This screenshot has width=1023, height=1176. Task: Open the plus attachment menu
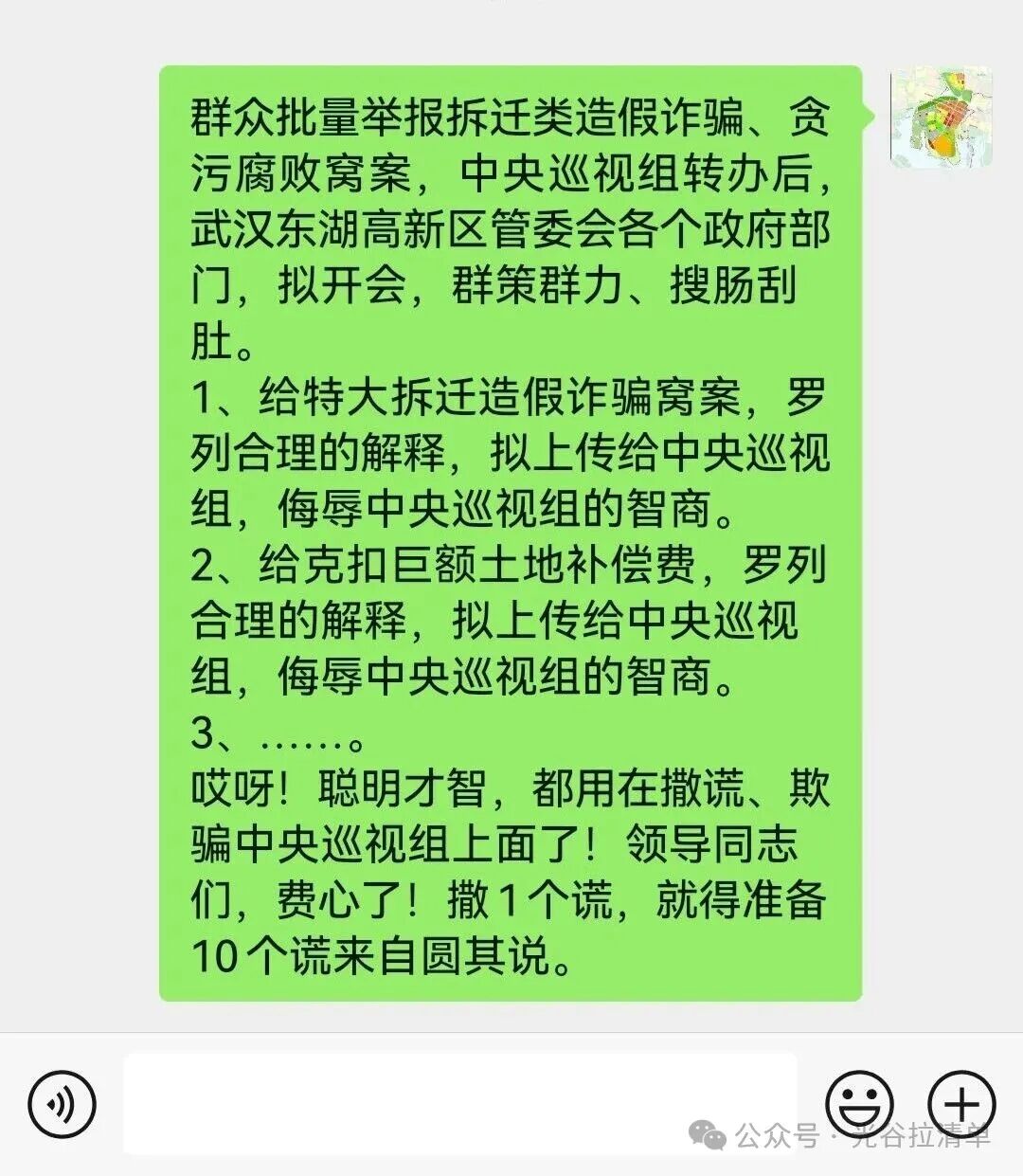click(x=961, y=1104)
